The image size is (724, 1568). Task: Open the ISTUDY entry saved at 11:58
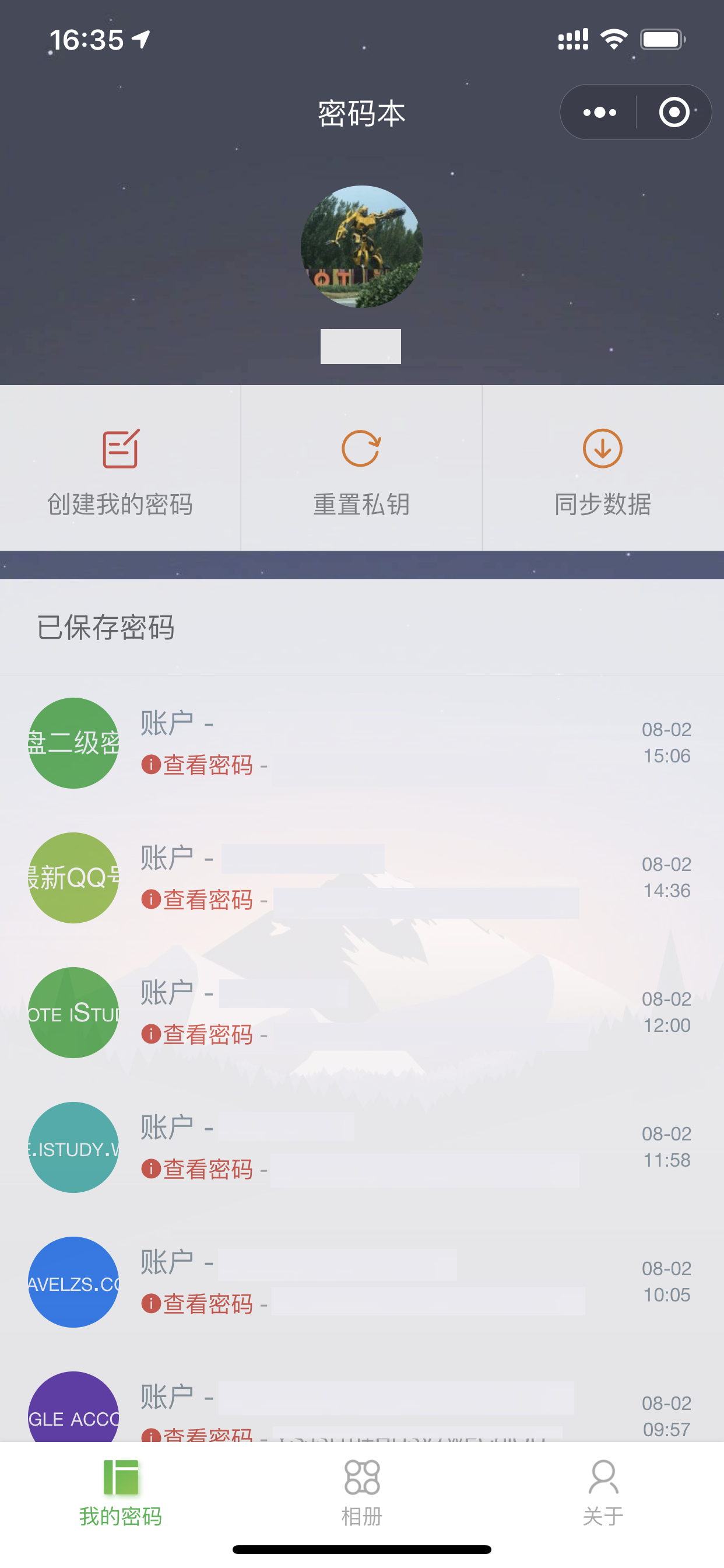361,1147
